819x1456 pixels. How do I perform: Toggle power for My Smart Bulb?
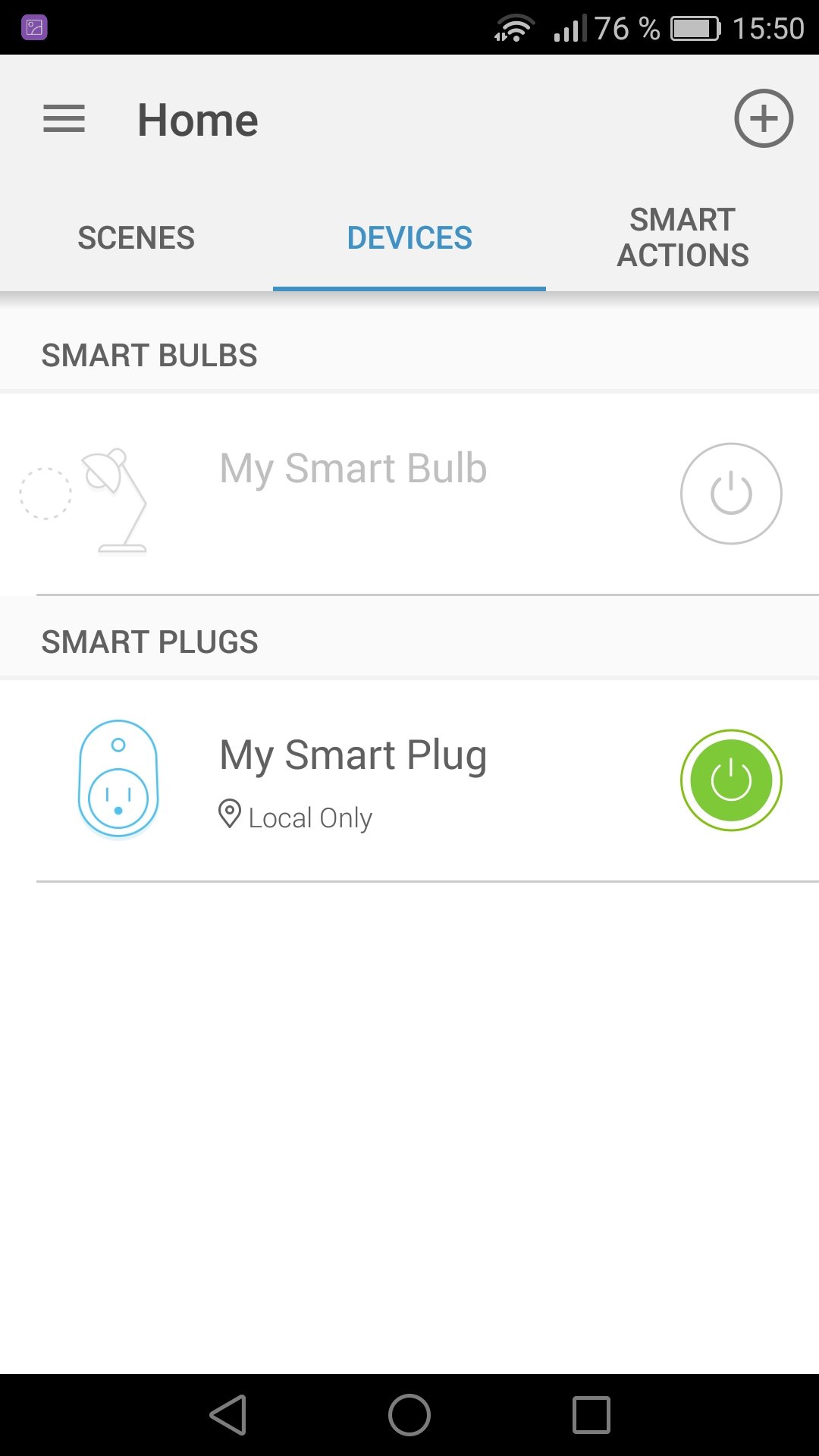(x=731, y=494)
